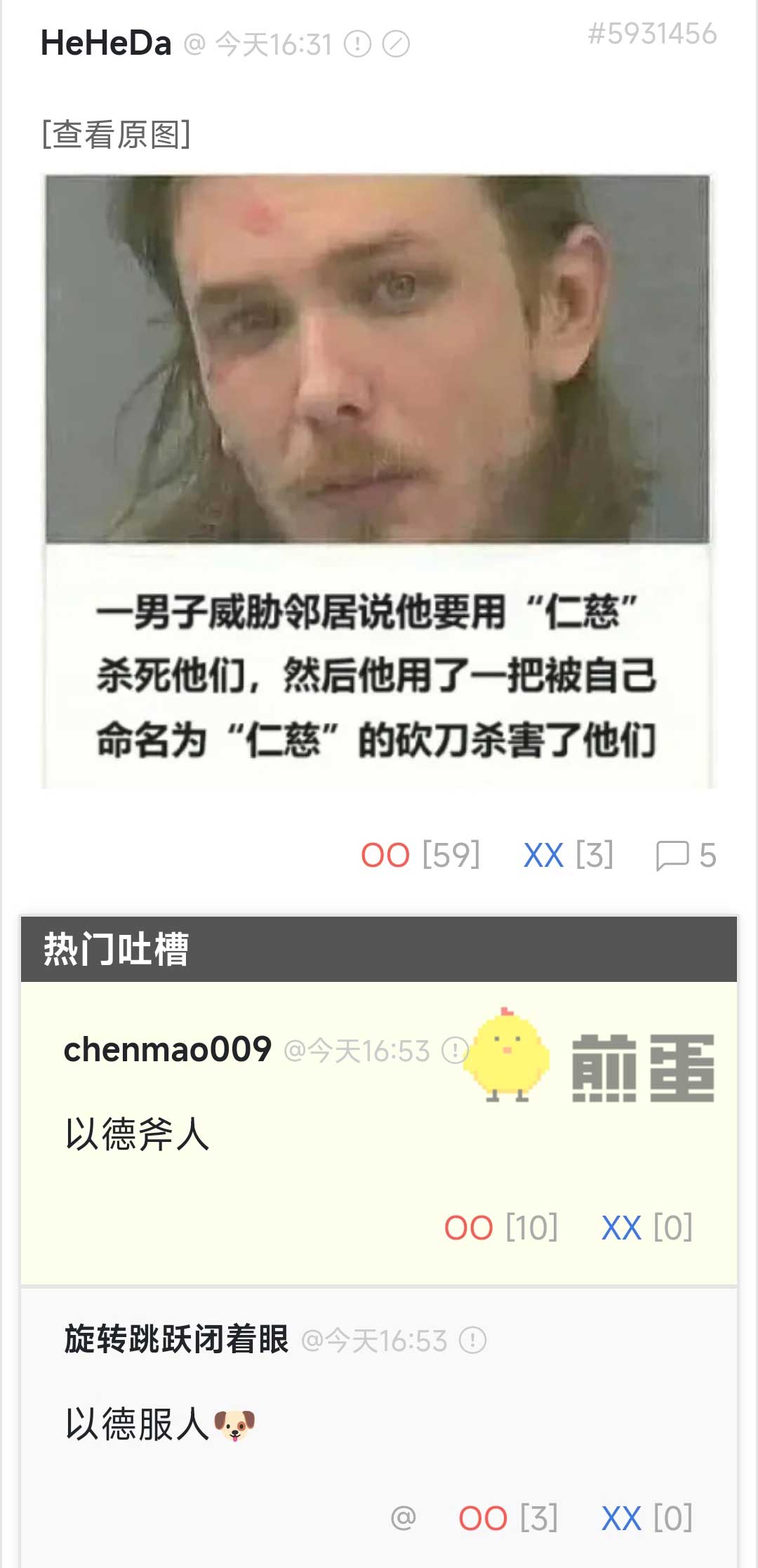Image resolution: width=758 pixels, height=1568 pixels.
Task: Open post number #5931456
Action: pos(652,34)
